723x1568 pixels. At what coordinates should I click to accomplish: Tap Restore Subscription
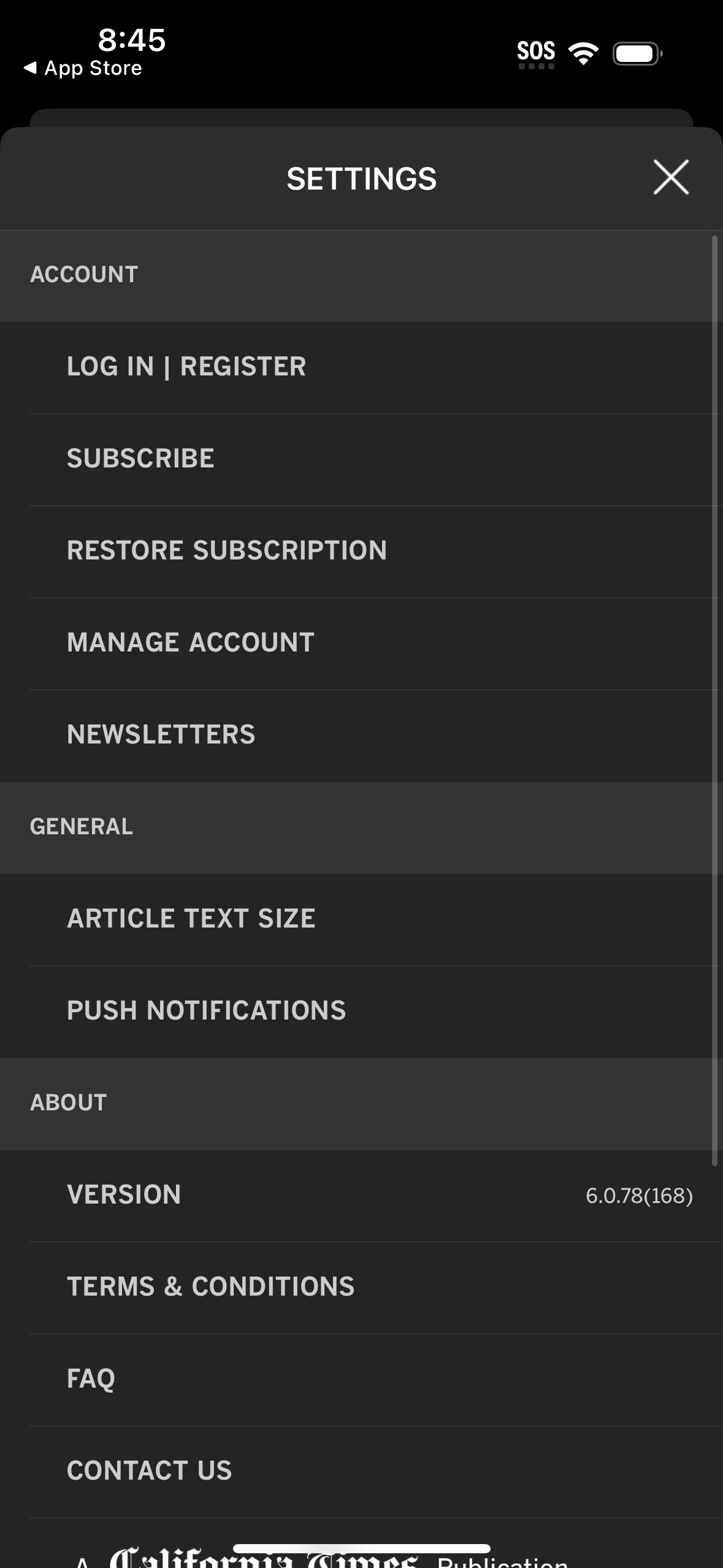[x=226, y=550]
